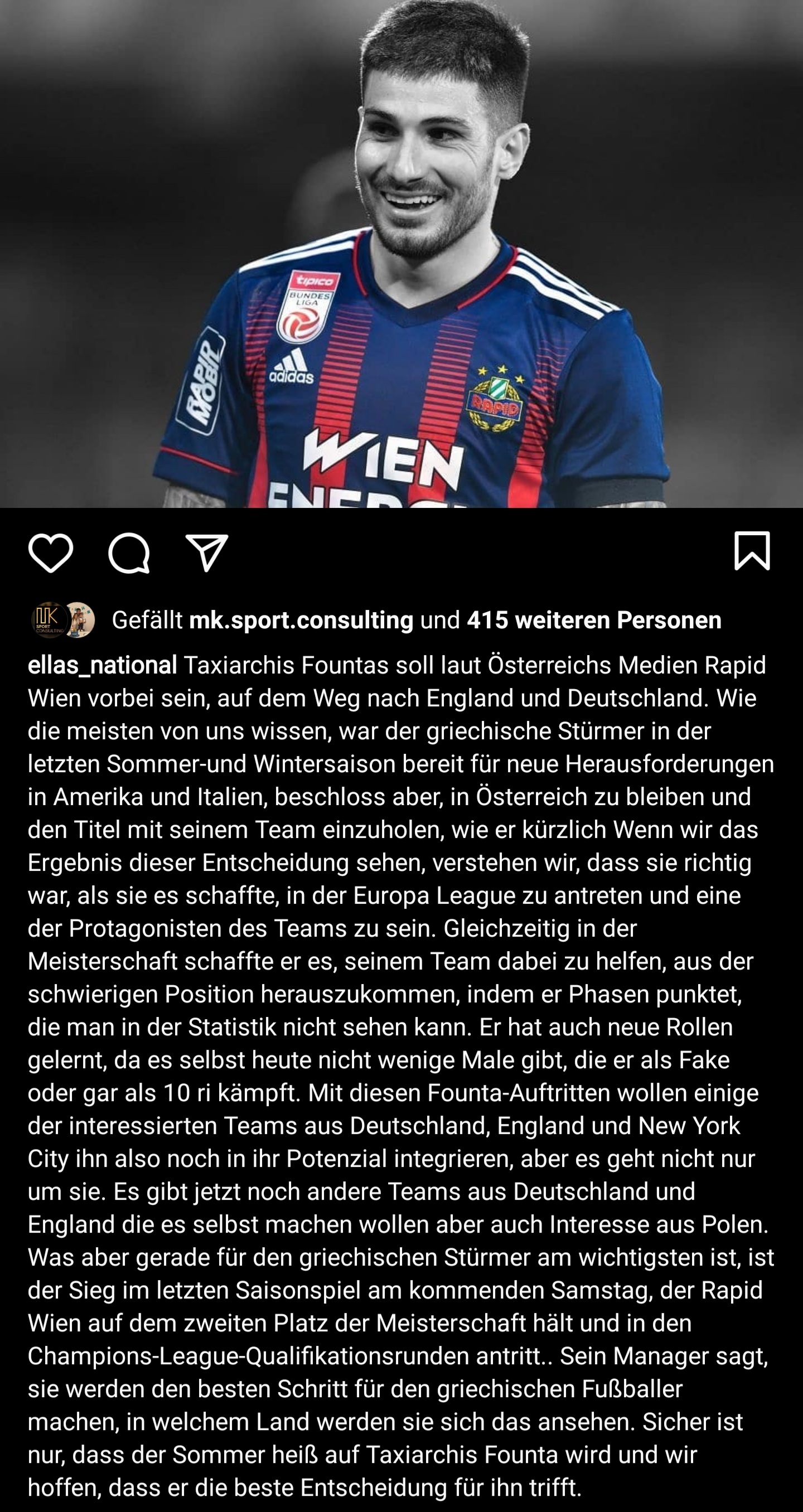This screenshot has width=803, height=1512.
Task: Bookmark this post
Action: [752, 551]
